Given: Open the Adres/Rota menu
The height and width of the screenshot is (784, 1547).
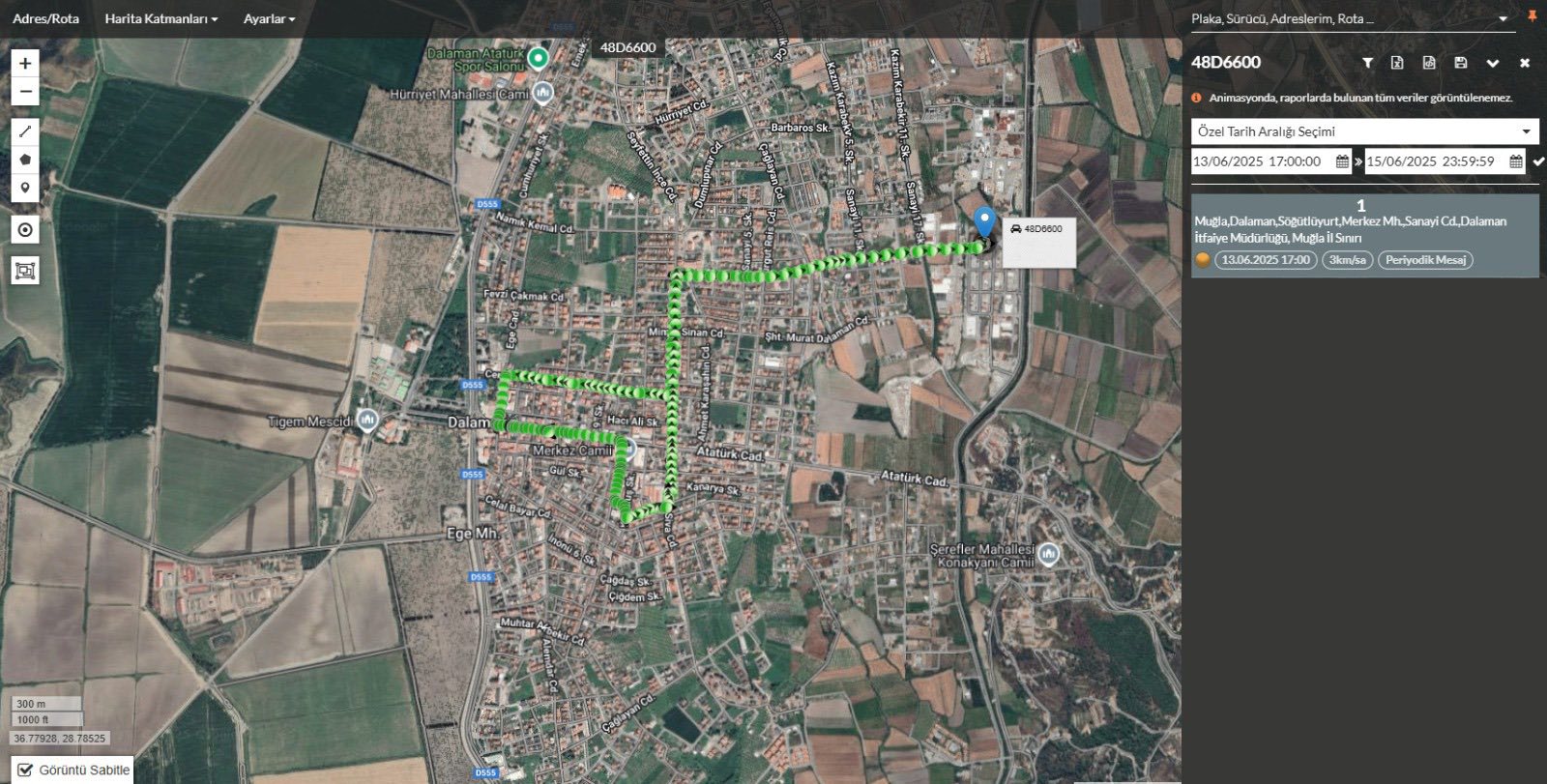Looking at the screenshot, I should coord(46,18).
